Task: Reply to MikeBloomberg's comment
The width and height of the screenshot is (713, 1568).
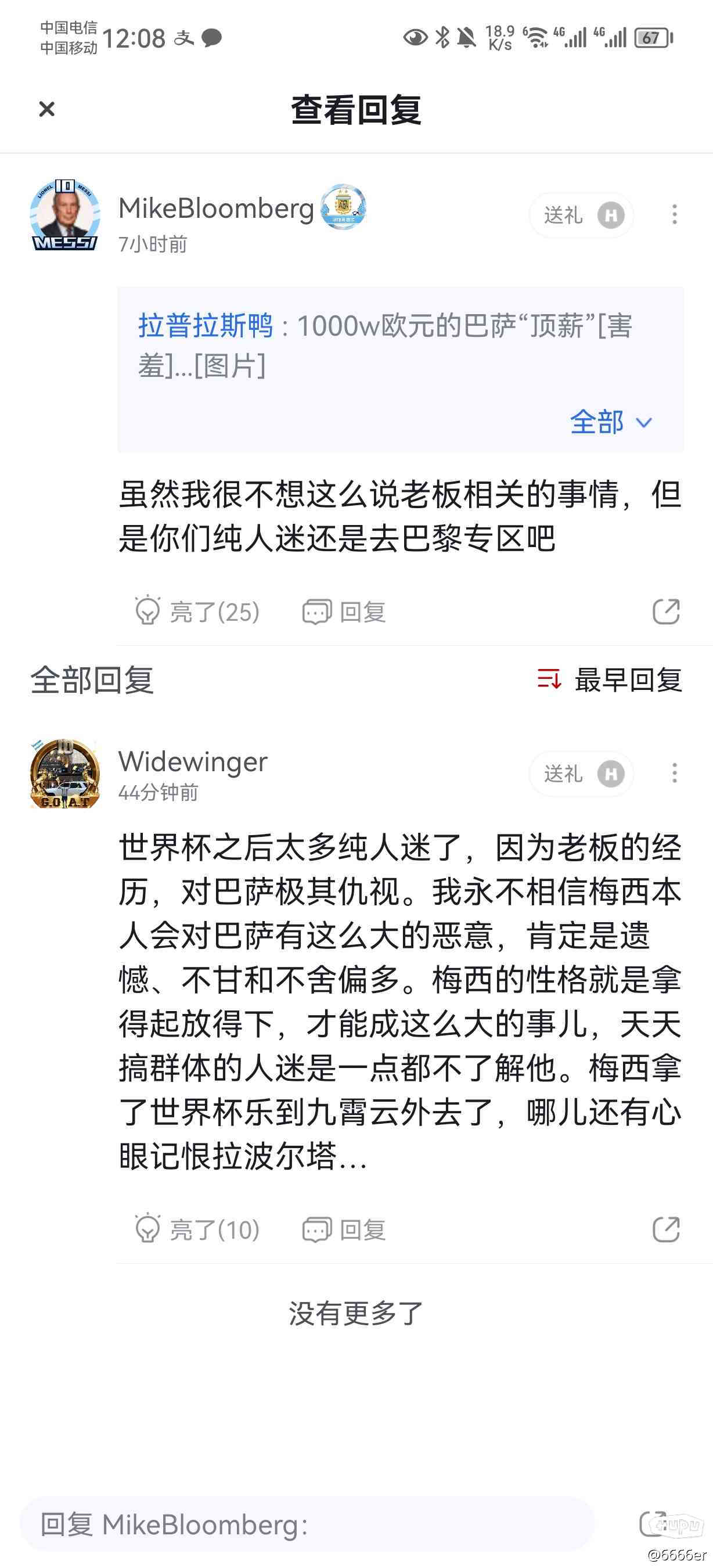Action: (x=344, y=612)
